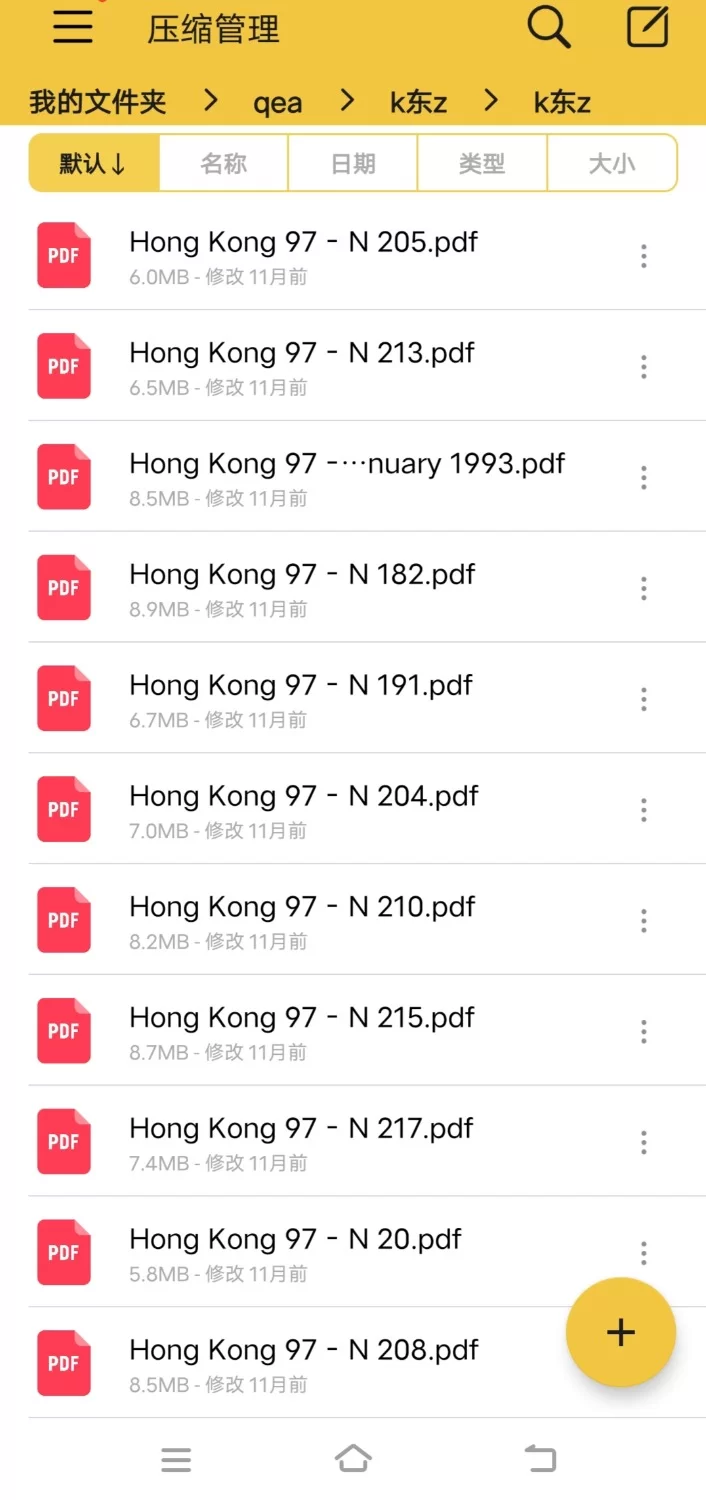Sort files by 大小
The image size is (706, 1500).
[611, 163]
